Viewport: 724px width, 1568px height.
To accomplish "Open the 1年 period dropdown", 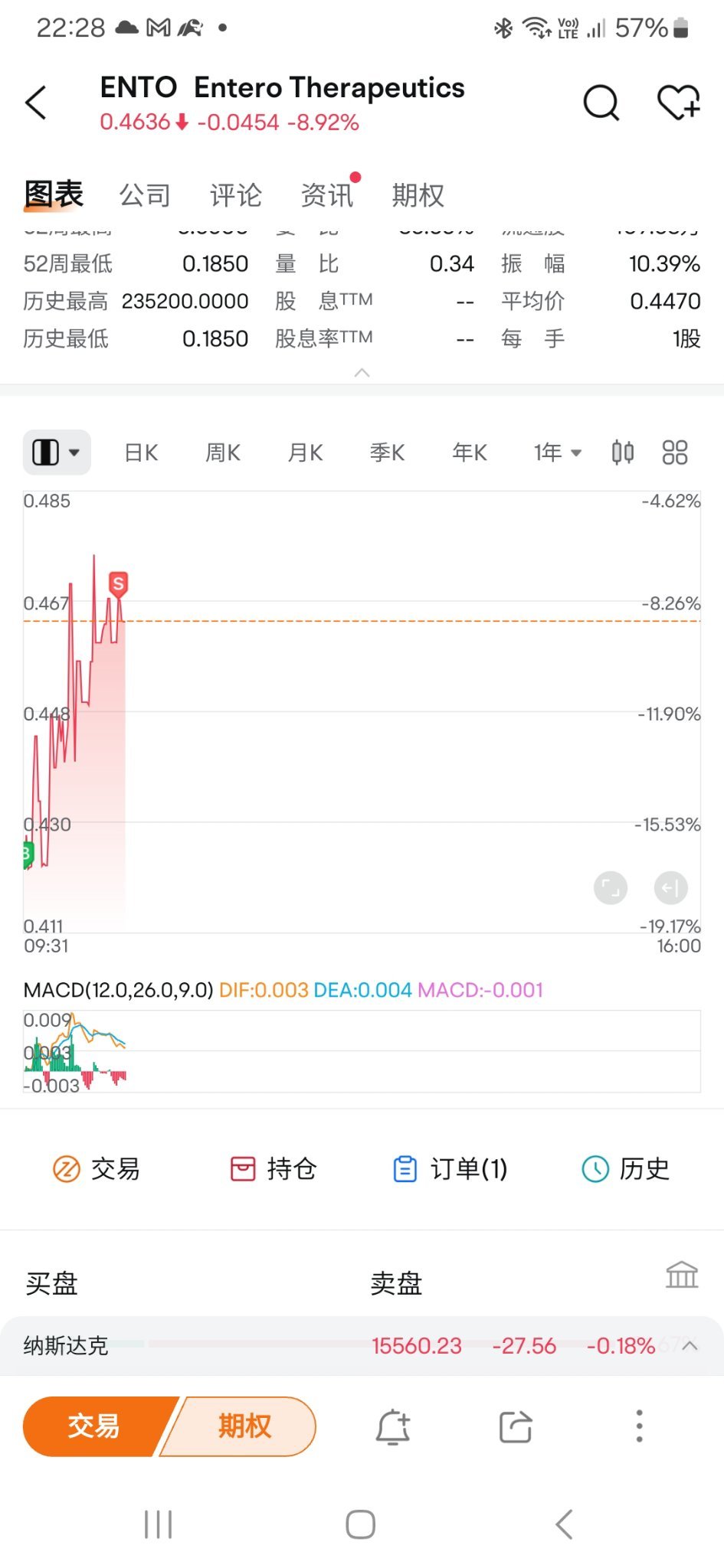I will 558,452.
